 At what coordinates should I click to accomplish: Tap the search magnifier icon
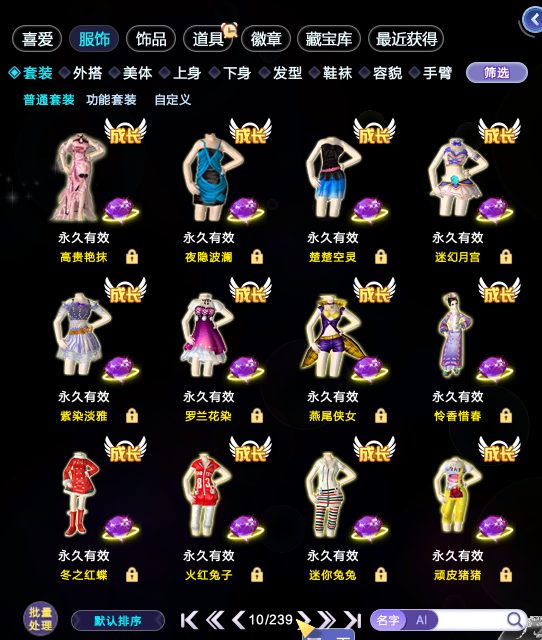point(515,620)
